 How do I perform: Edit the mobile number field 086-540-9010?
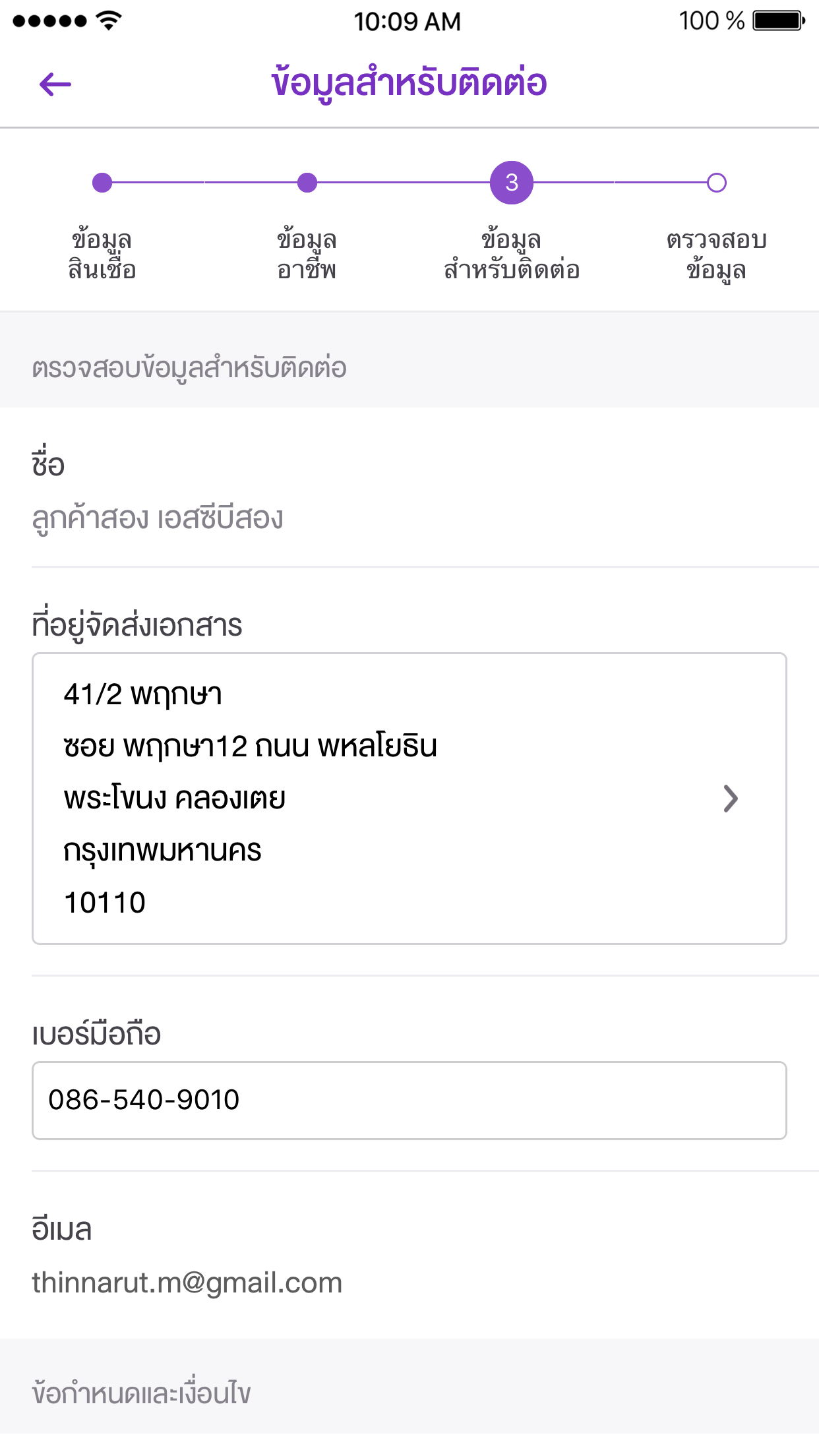tap(409, 1101)
